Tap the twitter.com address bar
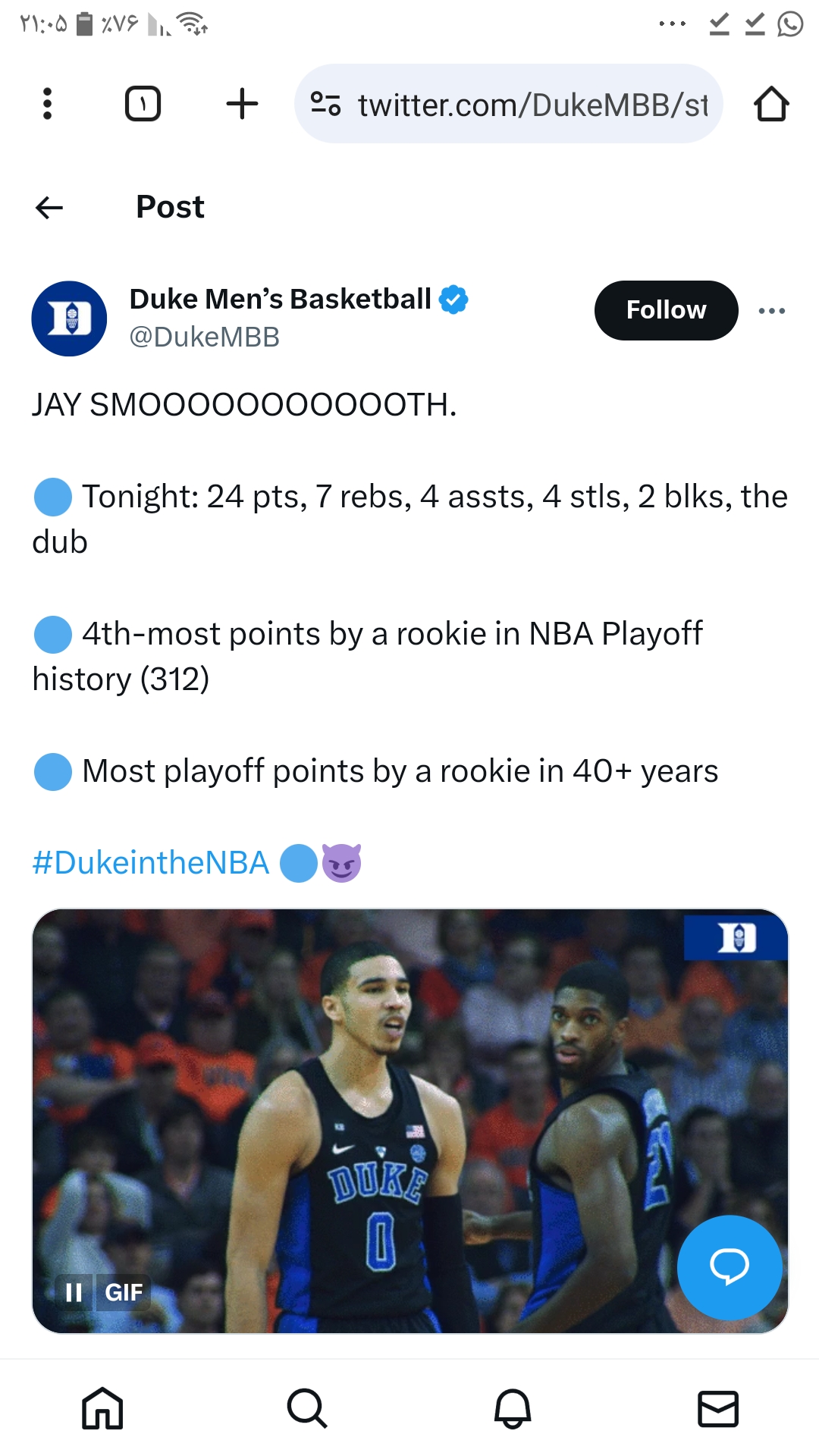This screenshot has height=1456, width=819. coord(508,104)
